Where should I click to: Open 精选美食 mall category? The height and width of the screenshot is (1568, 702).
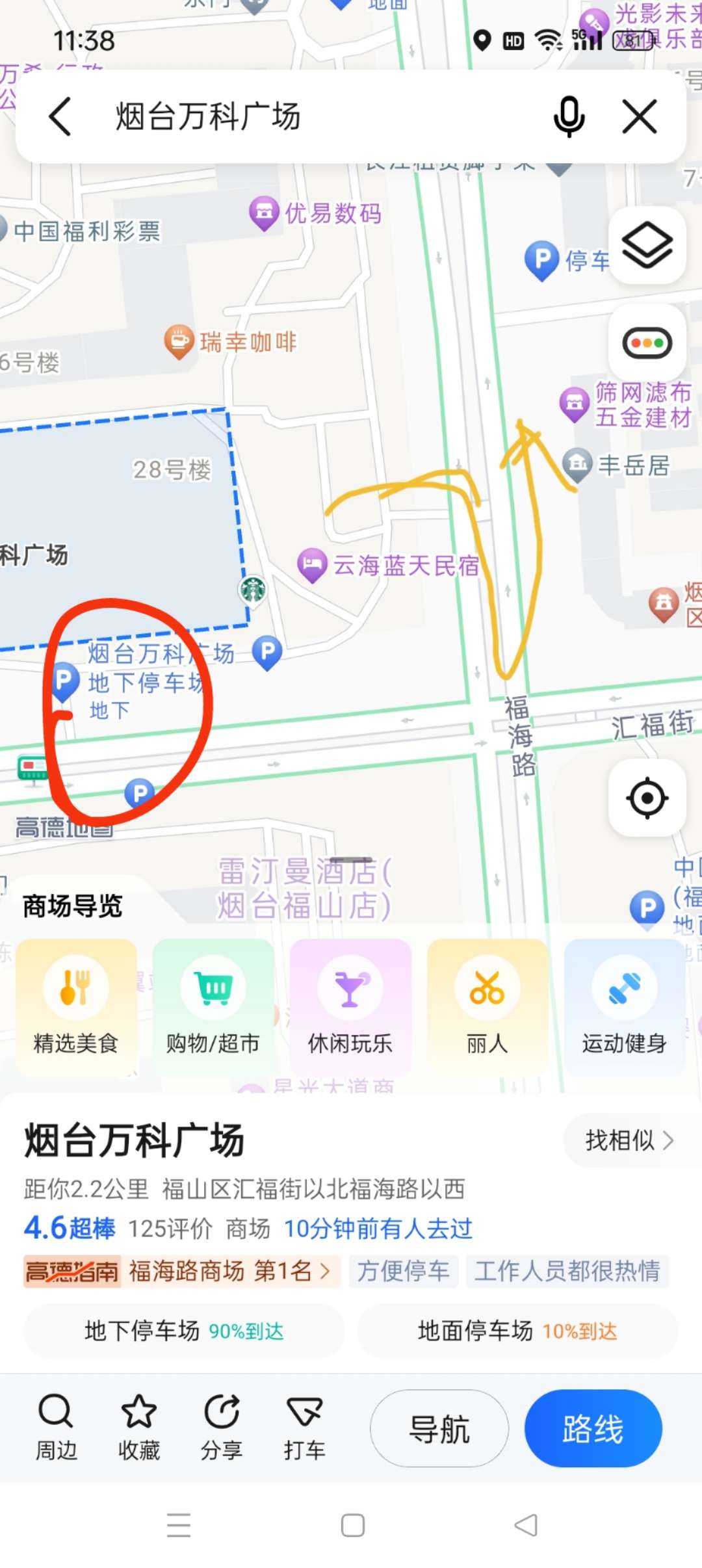[x=76, y=1005]
